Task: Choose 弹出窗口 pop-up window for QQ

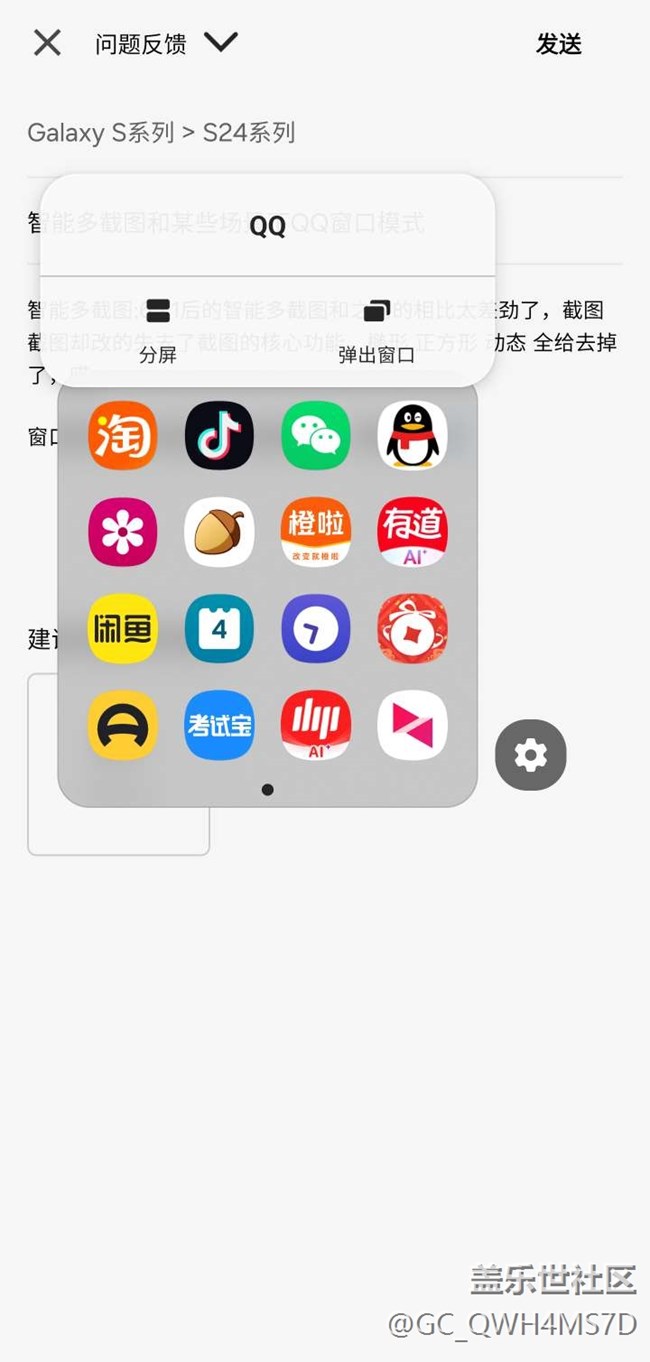Action: tap(376, 330)
